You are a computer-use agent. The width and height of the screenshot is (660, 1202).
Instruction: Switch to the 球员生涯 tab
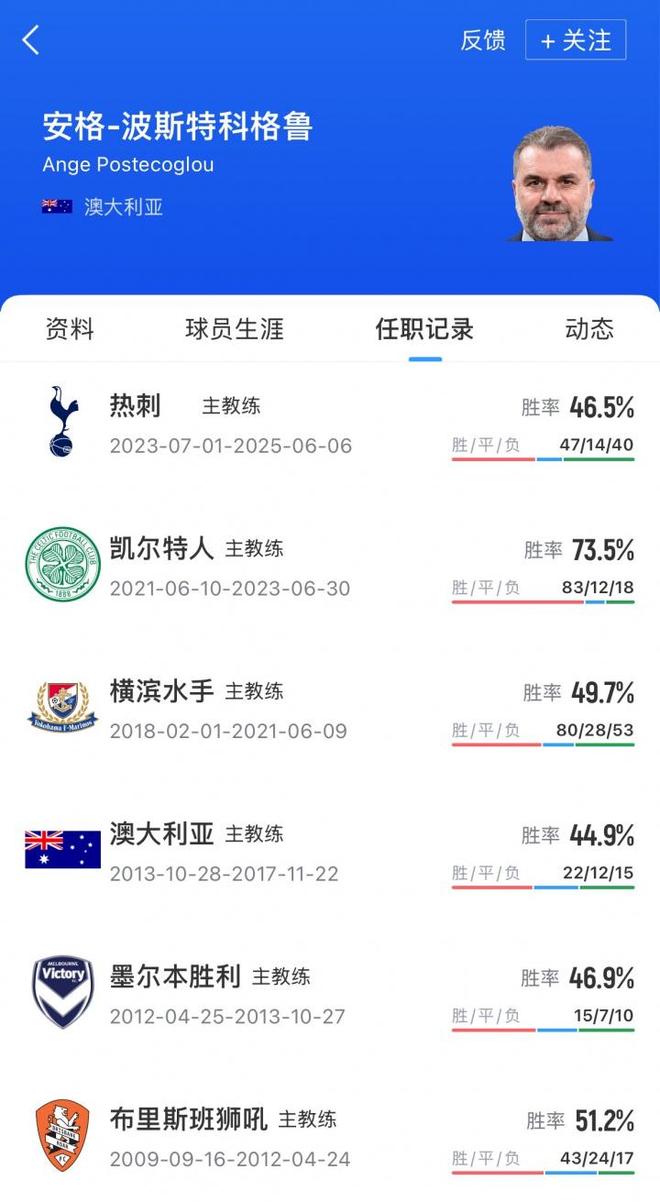pyautogui.click(x=235, y=329)
